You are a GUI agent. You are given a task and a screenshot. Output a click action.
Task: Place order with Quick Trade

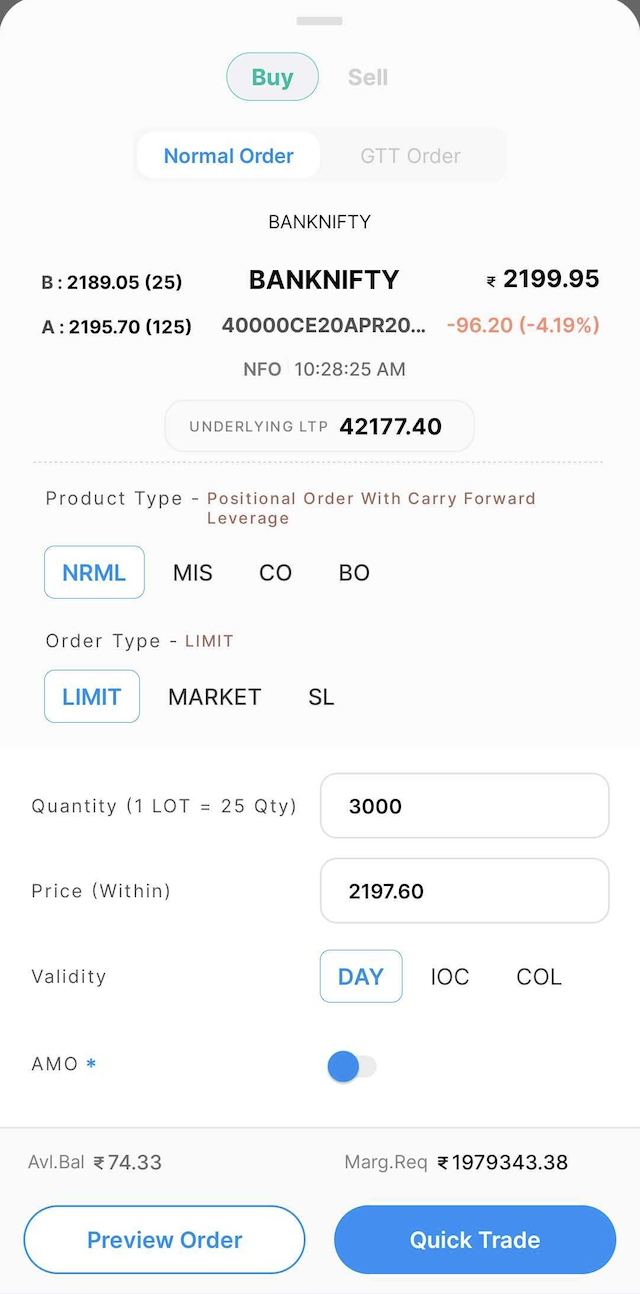point(475,1240)
